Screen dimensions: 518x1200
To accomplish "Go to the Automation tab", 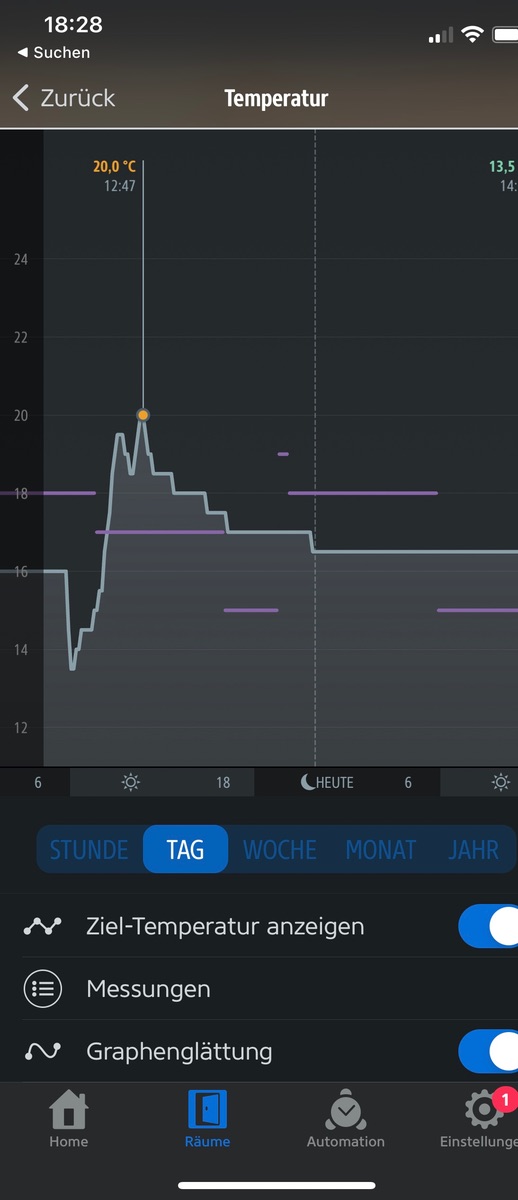I will pos(346,1119).
